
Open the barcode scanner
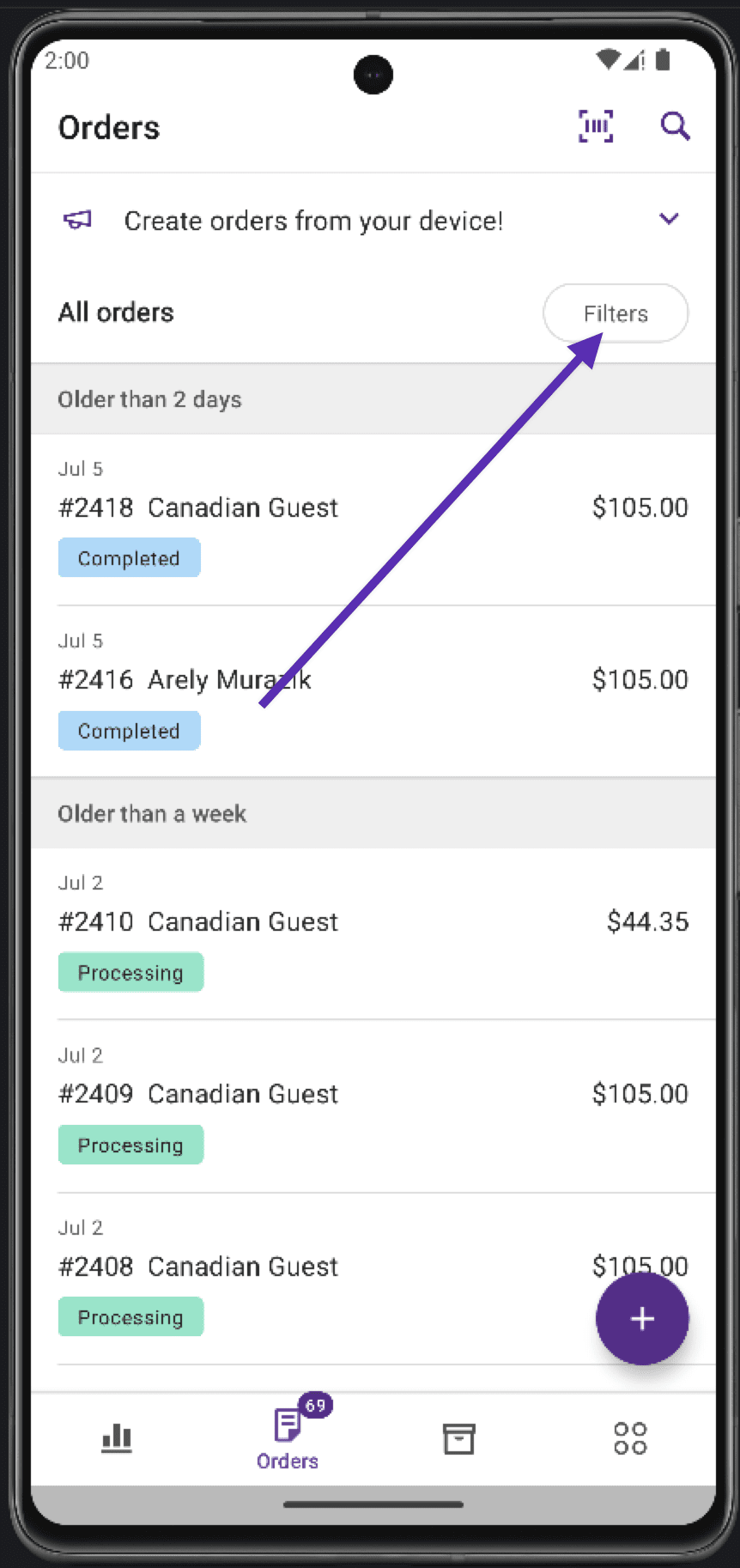tap(596, 126)
